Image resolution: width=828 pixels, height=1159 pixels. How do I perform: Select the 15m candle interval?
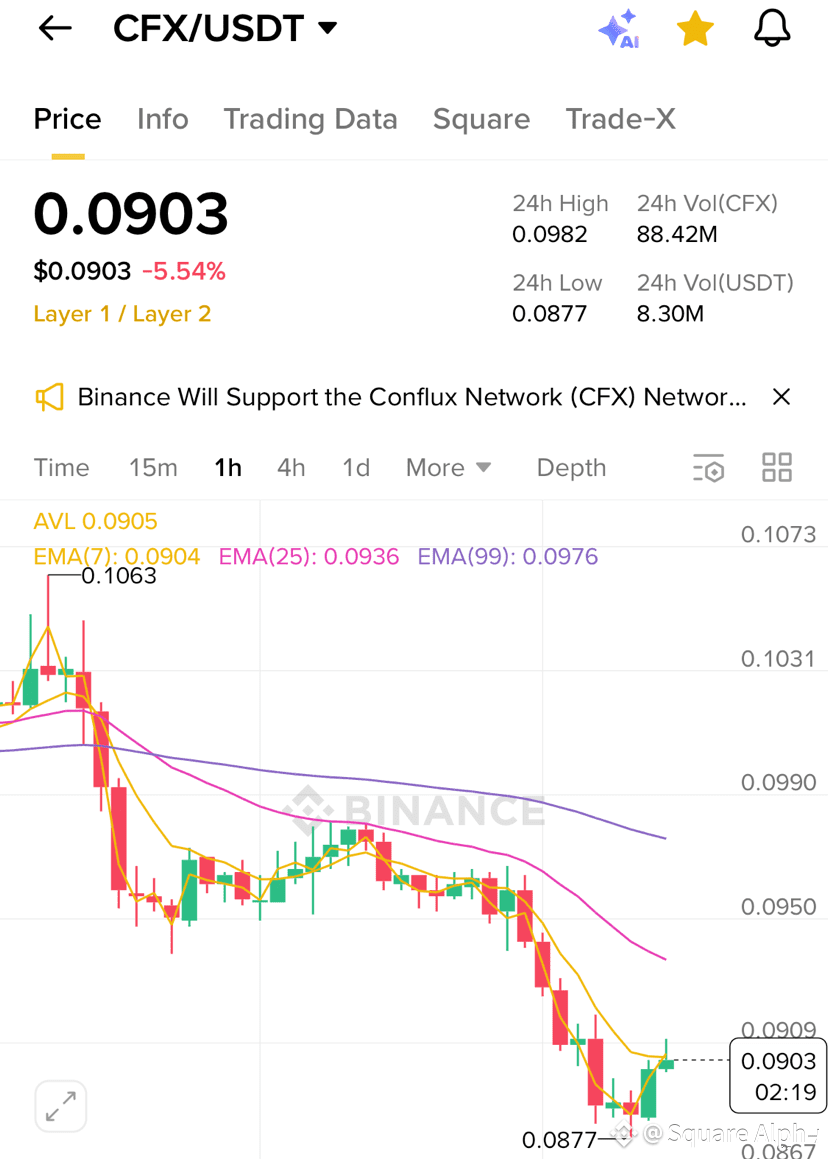tap(153, 467)
